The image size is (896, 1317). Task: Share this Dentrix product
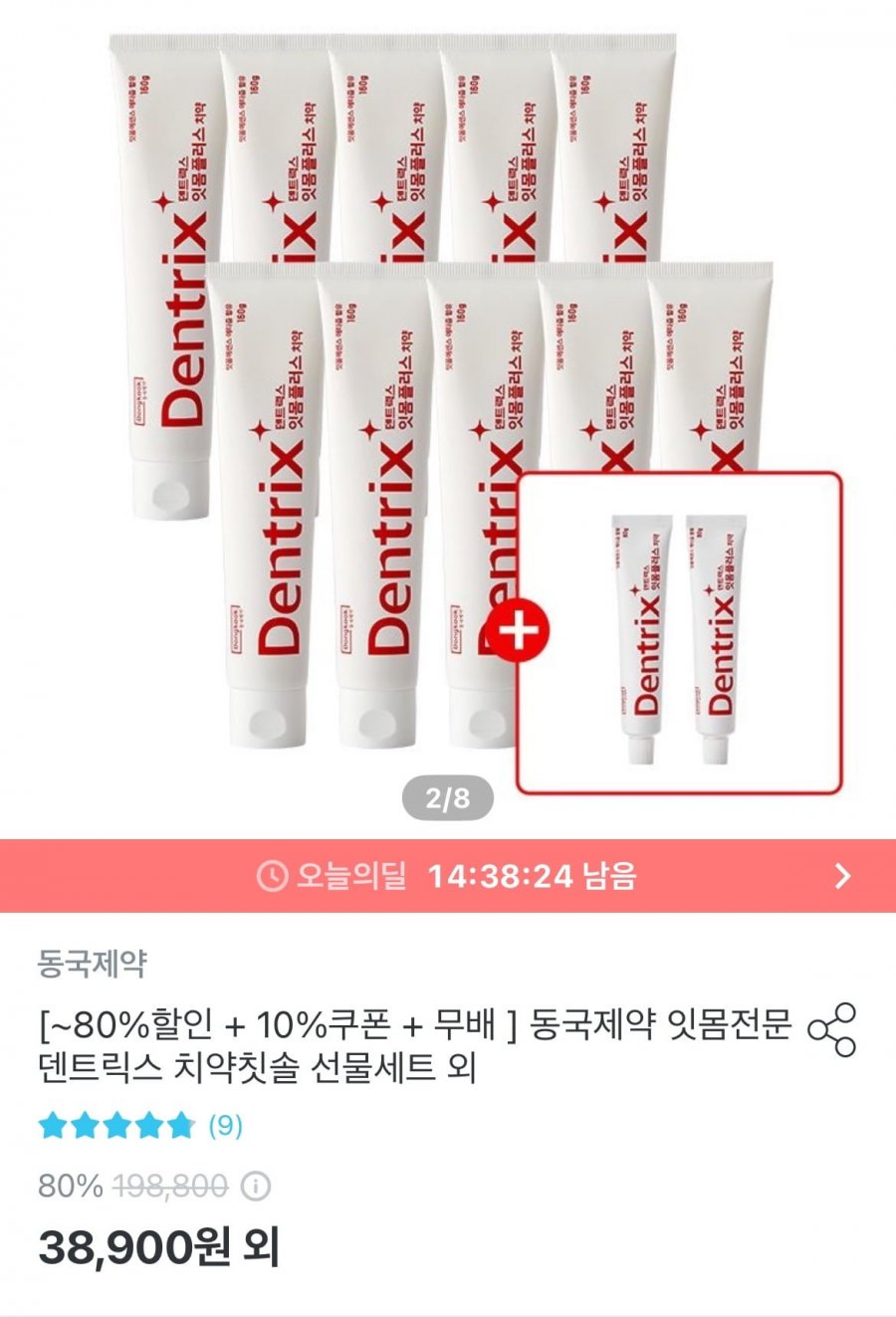click(x=831, y=1030)
